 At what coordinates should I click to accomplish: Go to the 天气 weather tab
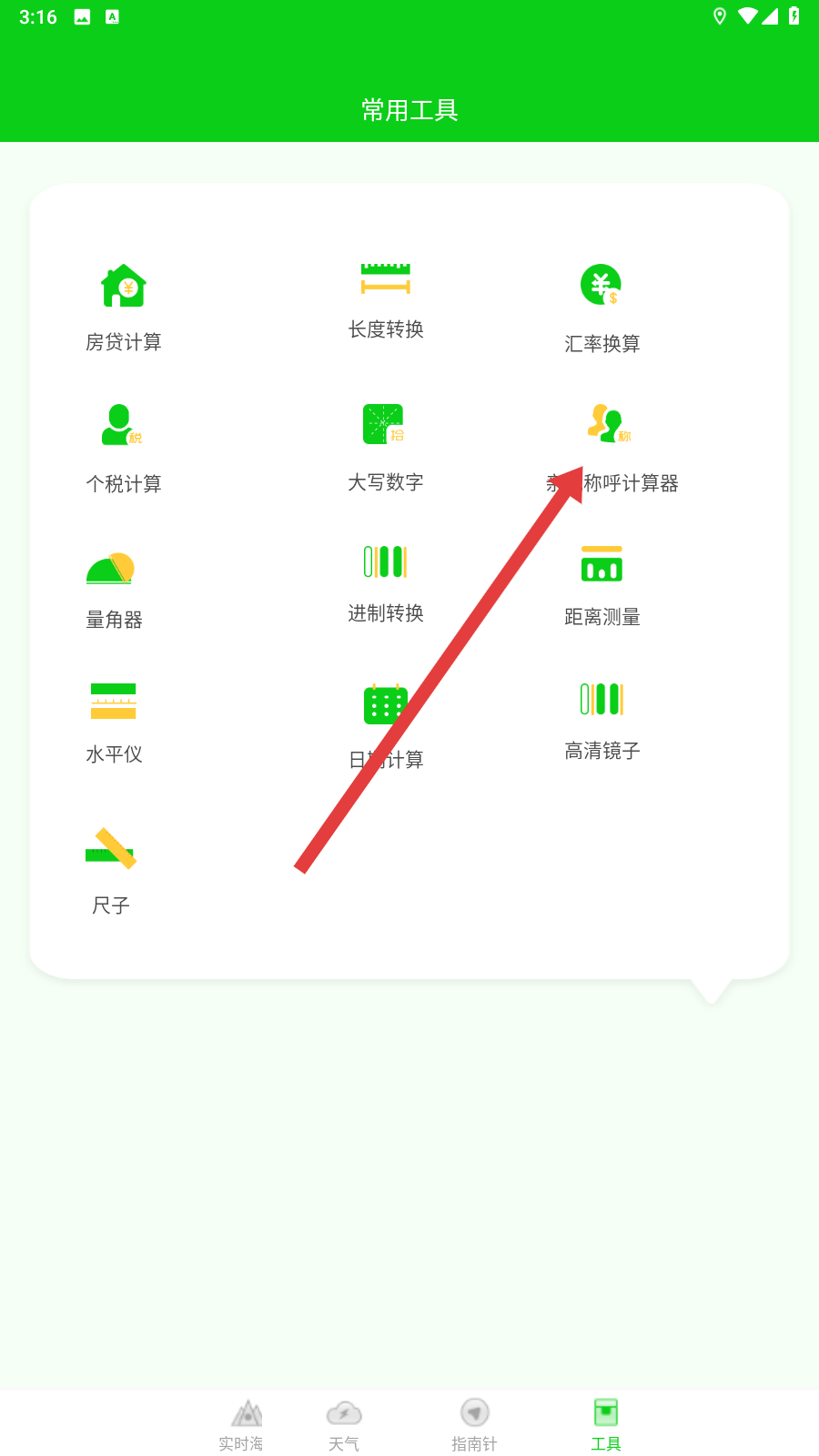click(344, 1425)
